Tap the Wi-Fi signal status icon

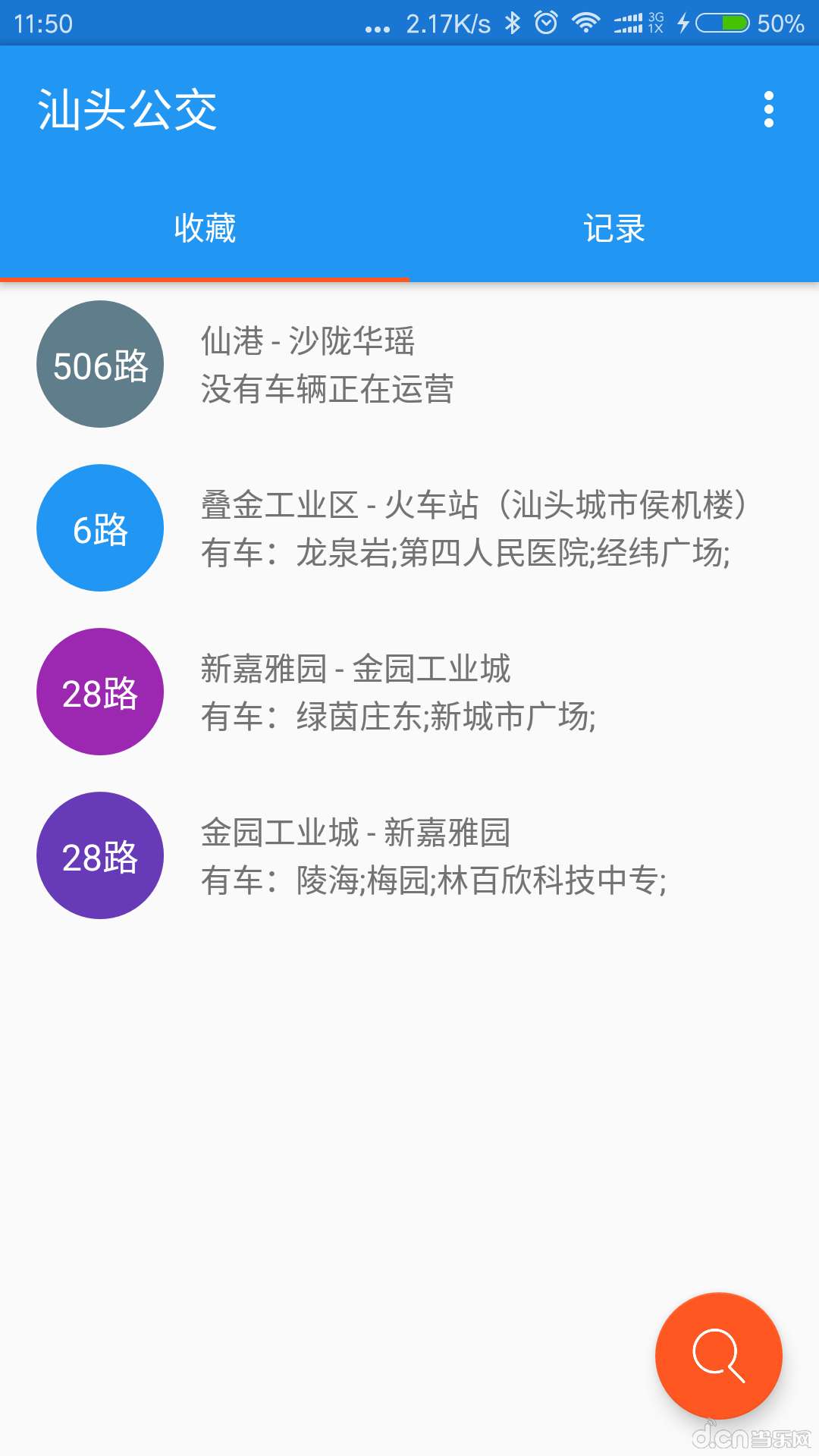point(584,23)
